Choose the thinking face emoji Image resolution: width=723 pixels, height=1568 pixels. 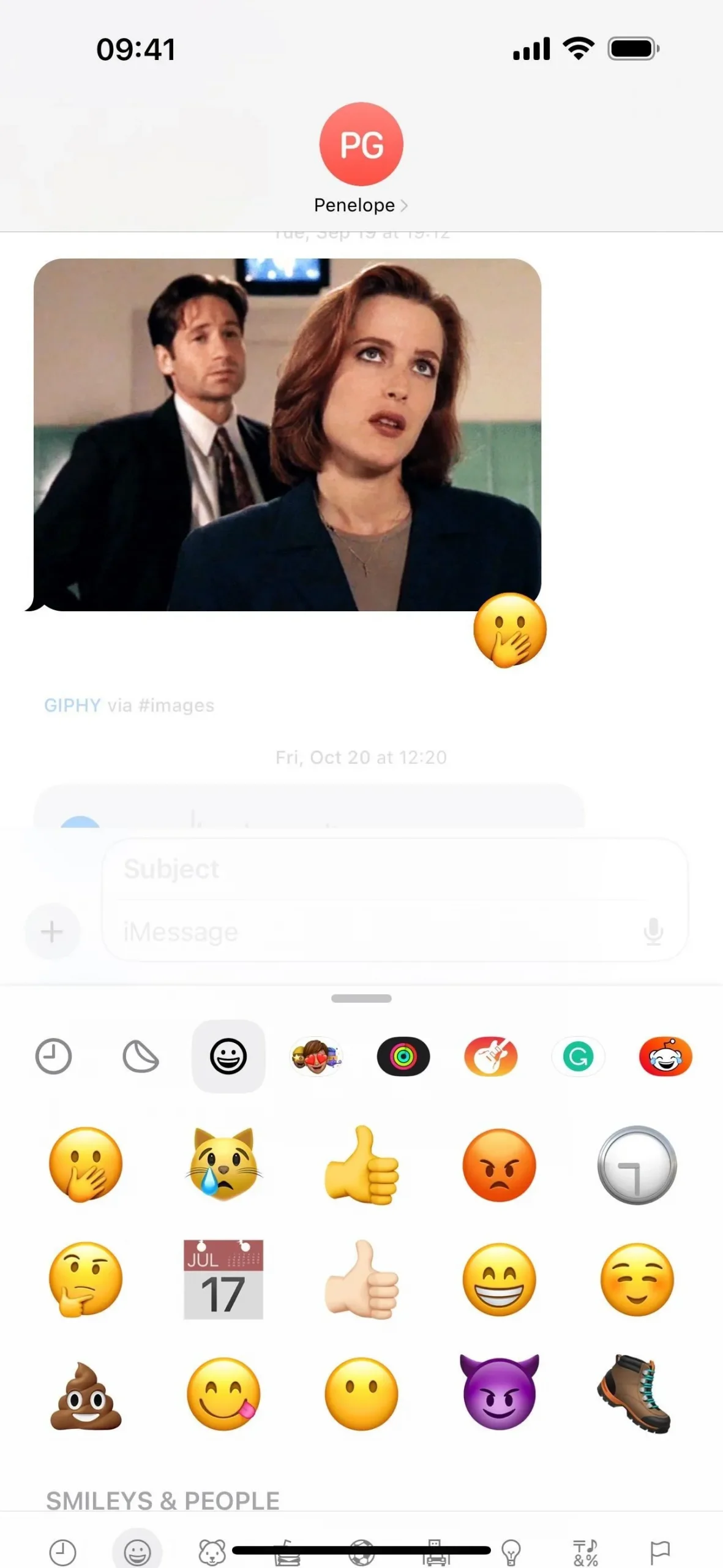[86, 1280]
